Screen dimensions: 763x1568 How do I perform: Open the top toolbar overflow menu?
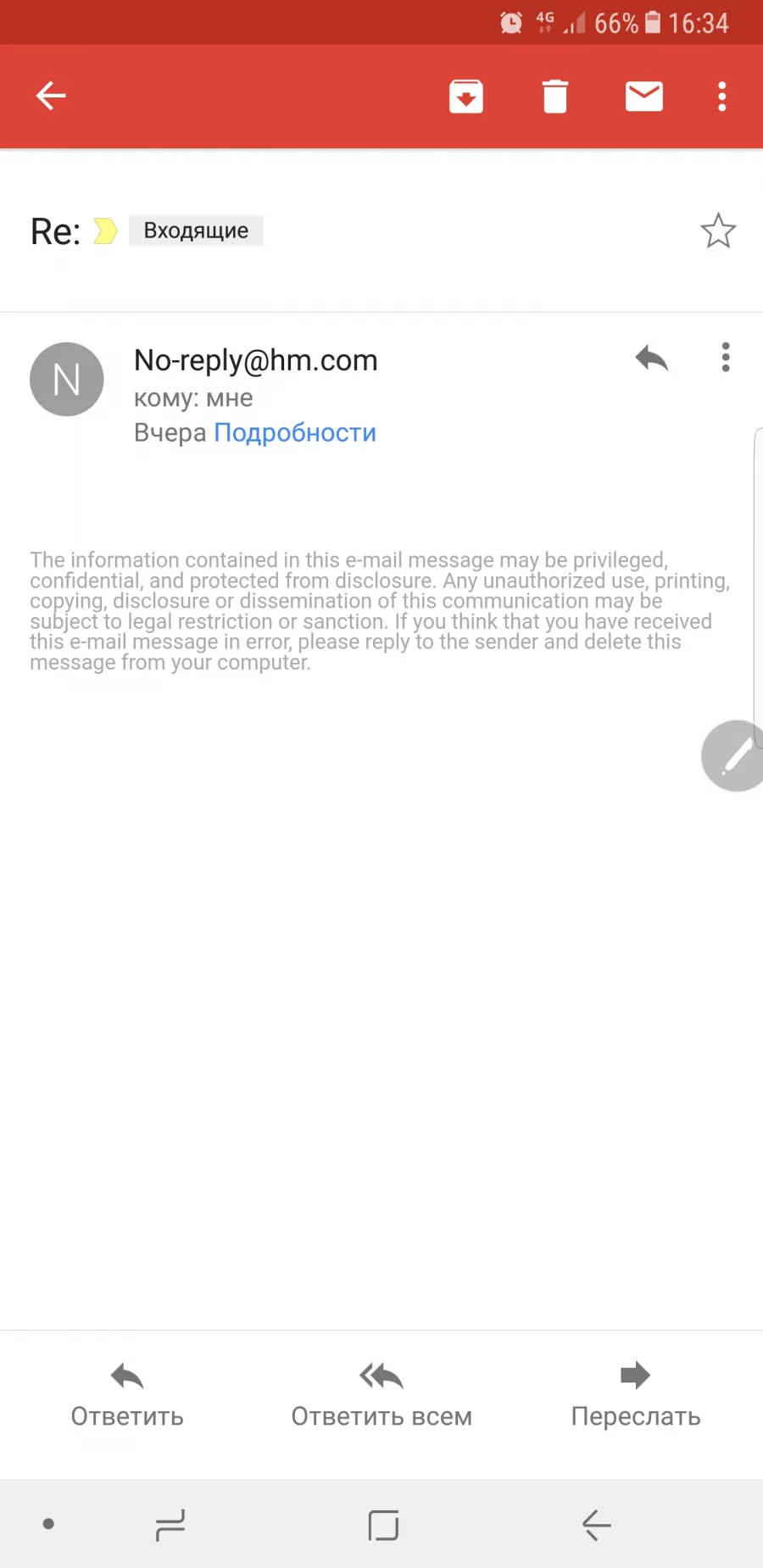coord(722,97)
